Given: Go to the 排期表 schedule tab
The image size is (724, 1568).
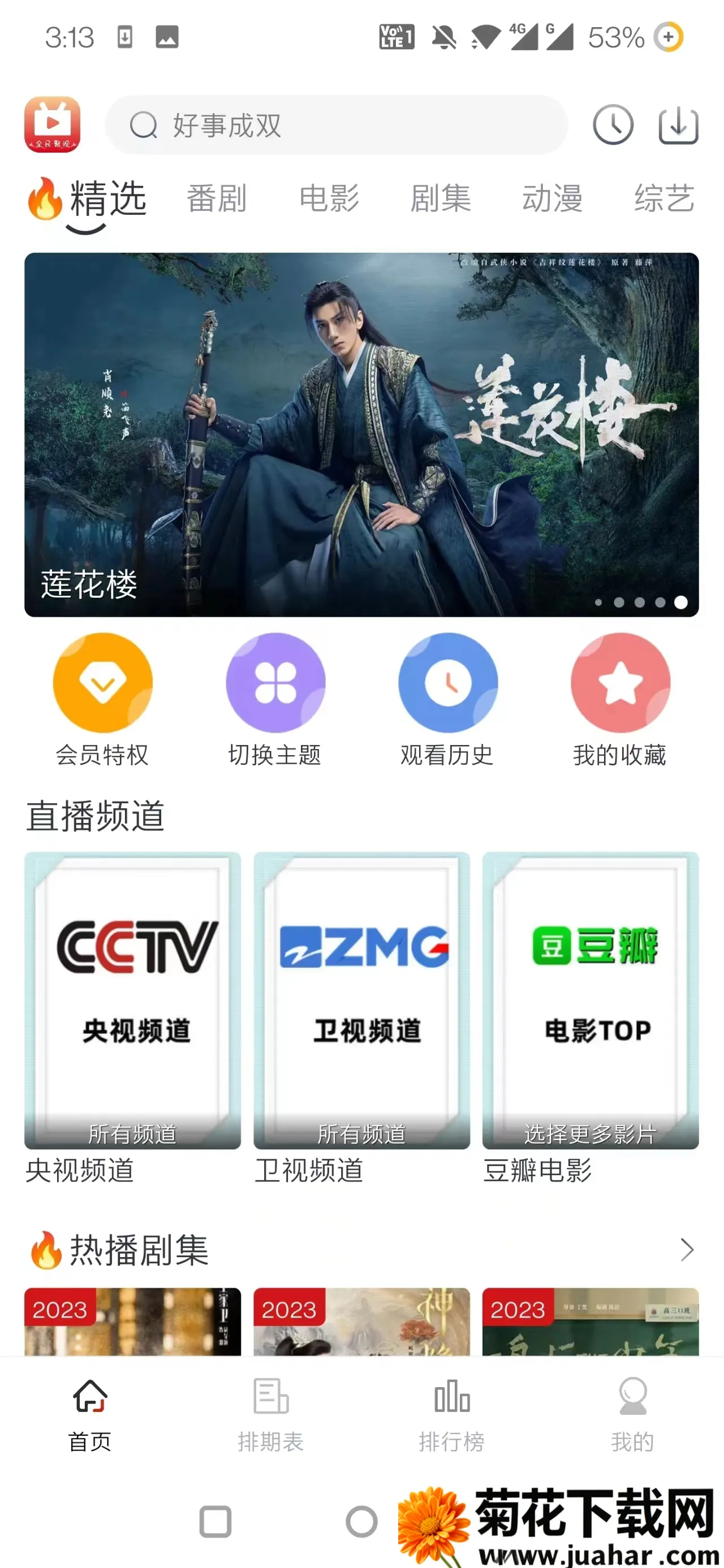Looking at the screenshot, I should click(271, 1415).
